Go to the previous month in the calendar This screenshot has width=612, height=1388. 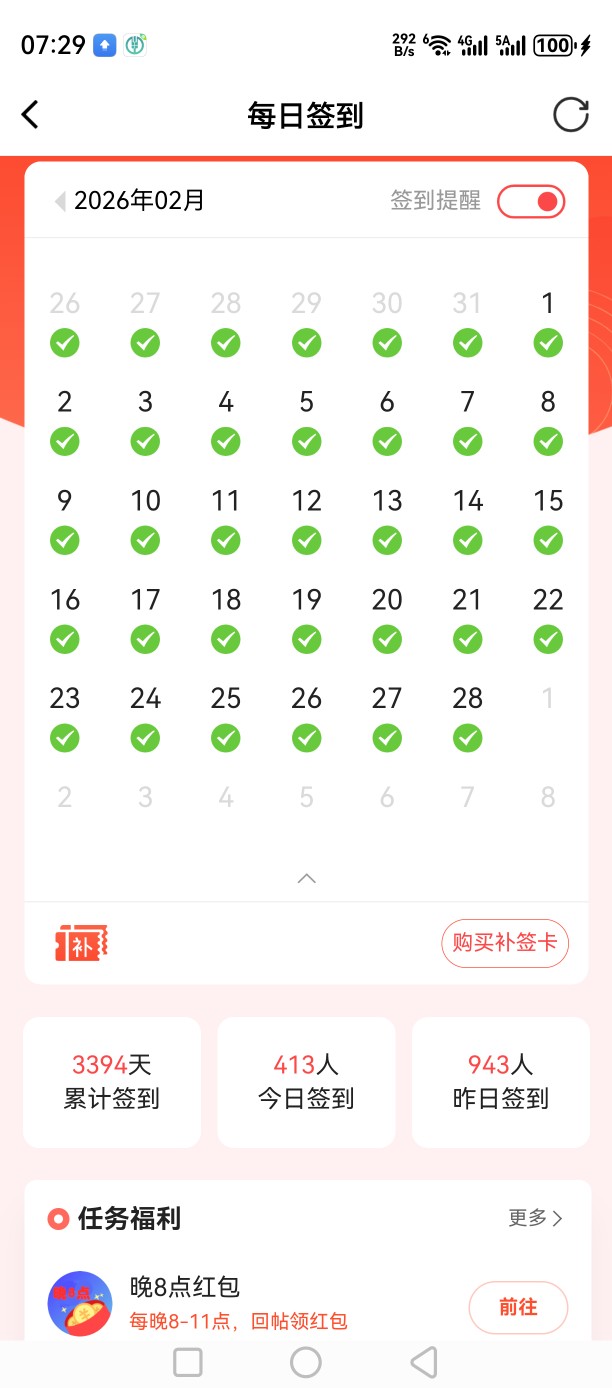[60, 201]
